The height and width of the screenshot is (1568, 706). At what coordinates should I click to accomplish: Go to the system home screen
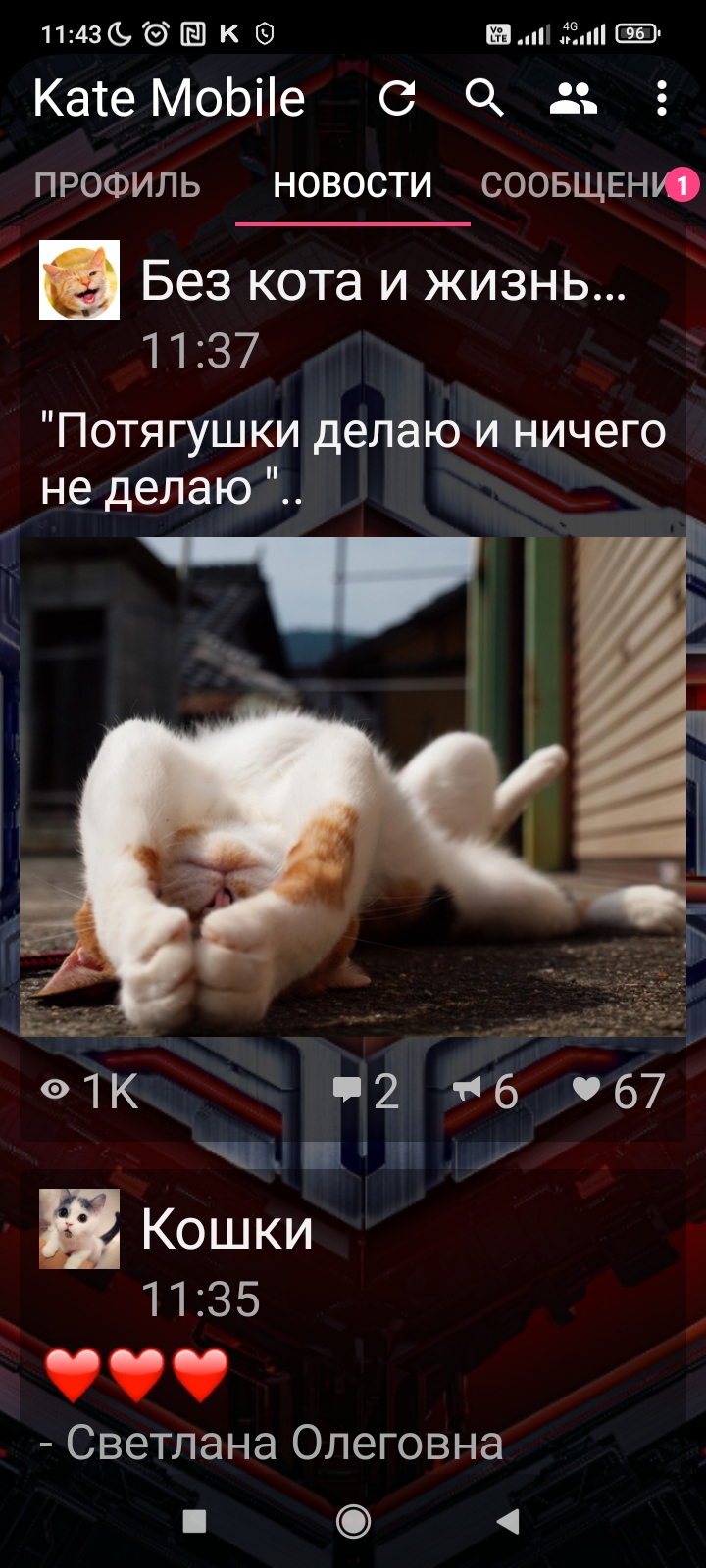point(353,1521)
